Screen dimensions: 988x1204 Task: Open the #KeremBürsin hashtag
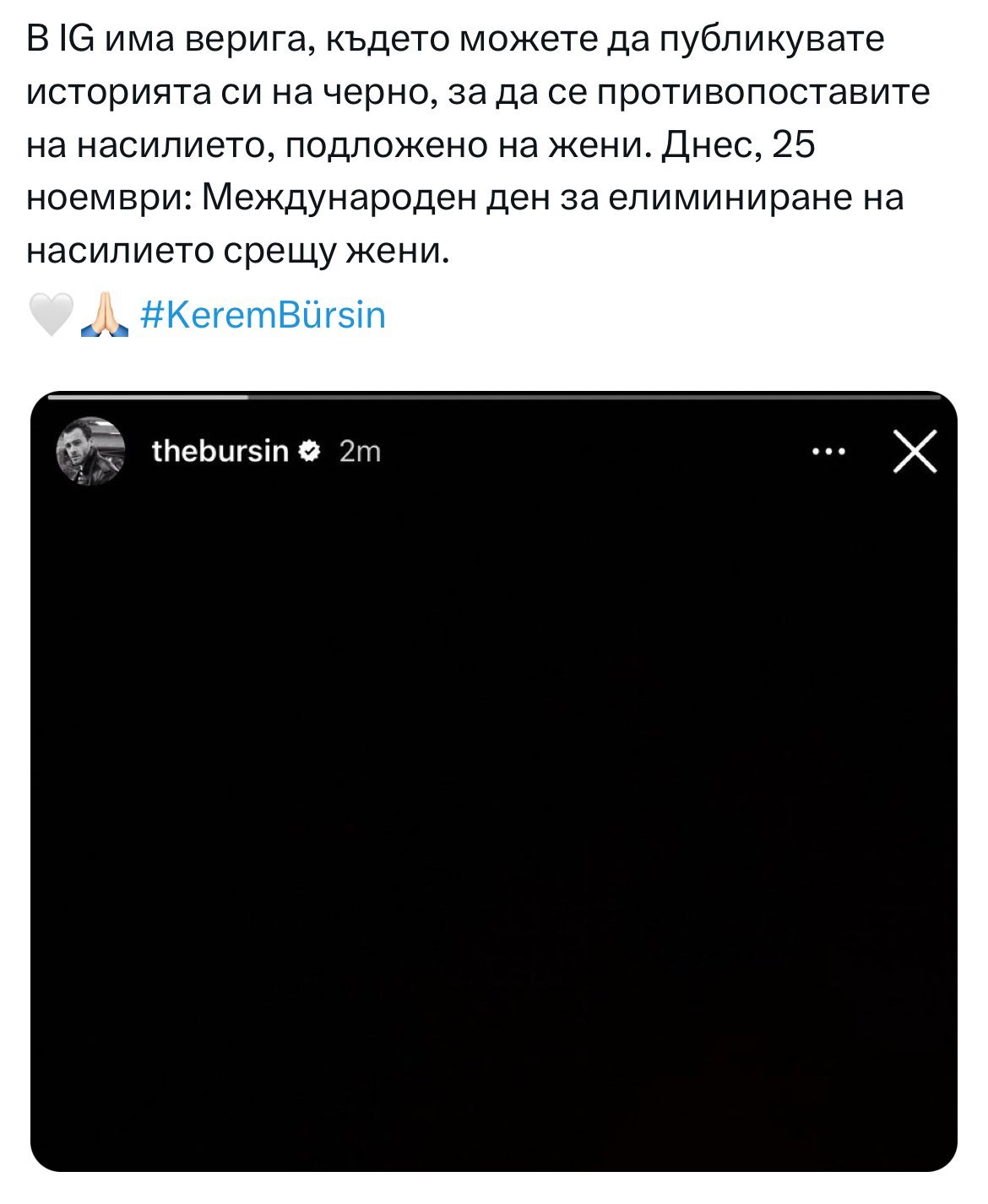(x=263, y=315)
